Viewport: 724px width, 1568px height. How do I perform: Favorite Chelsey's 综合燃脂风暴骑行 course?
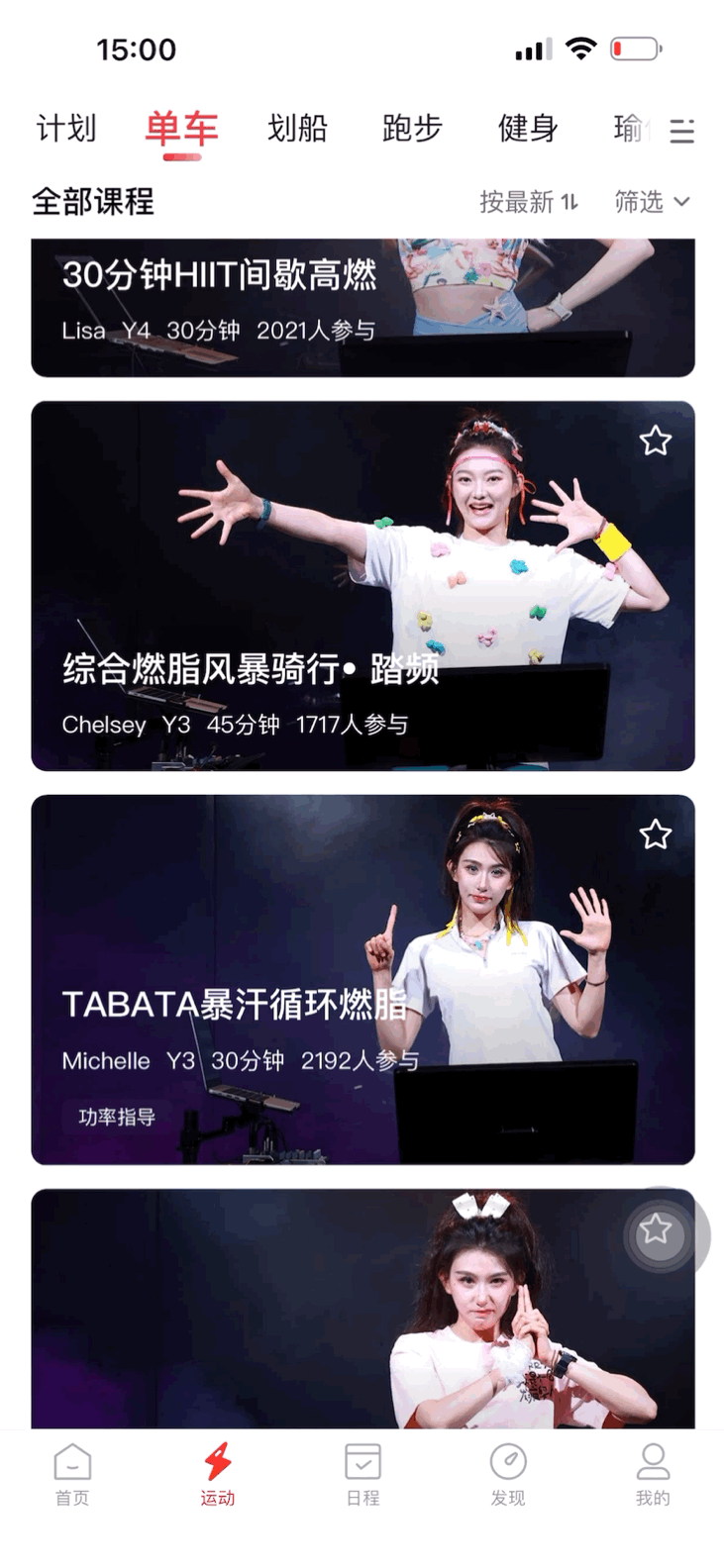pyautogui.click(x=655, y=441)
